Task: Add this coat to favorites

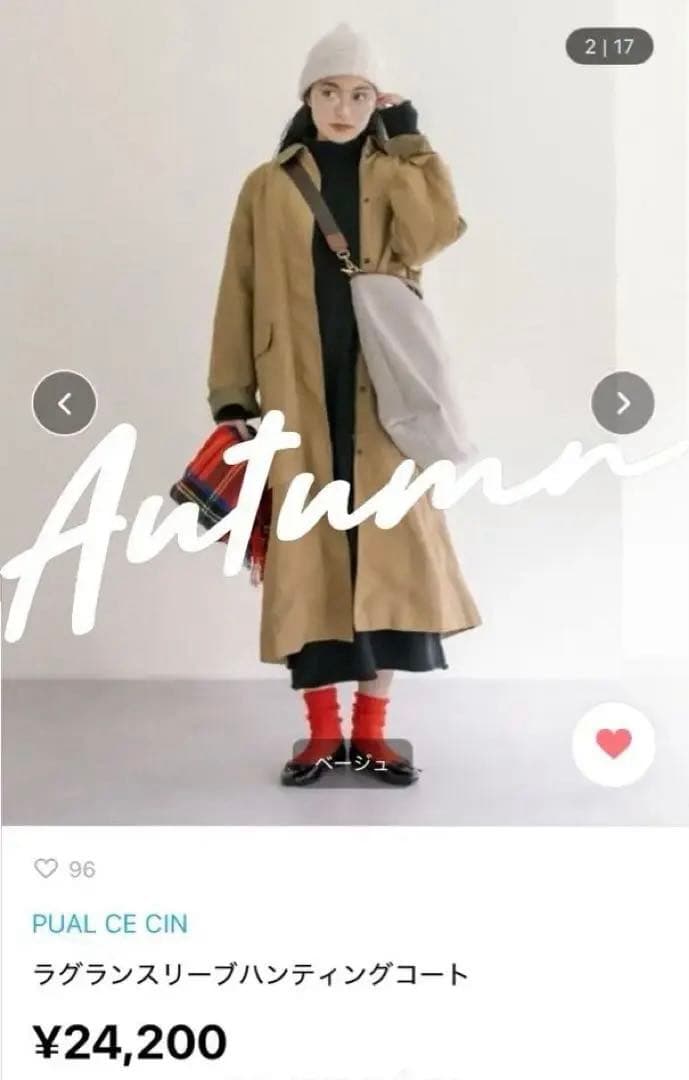Action: click(614, 744)
